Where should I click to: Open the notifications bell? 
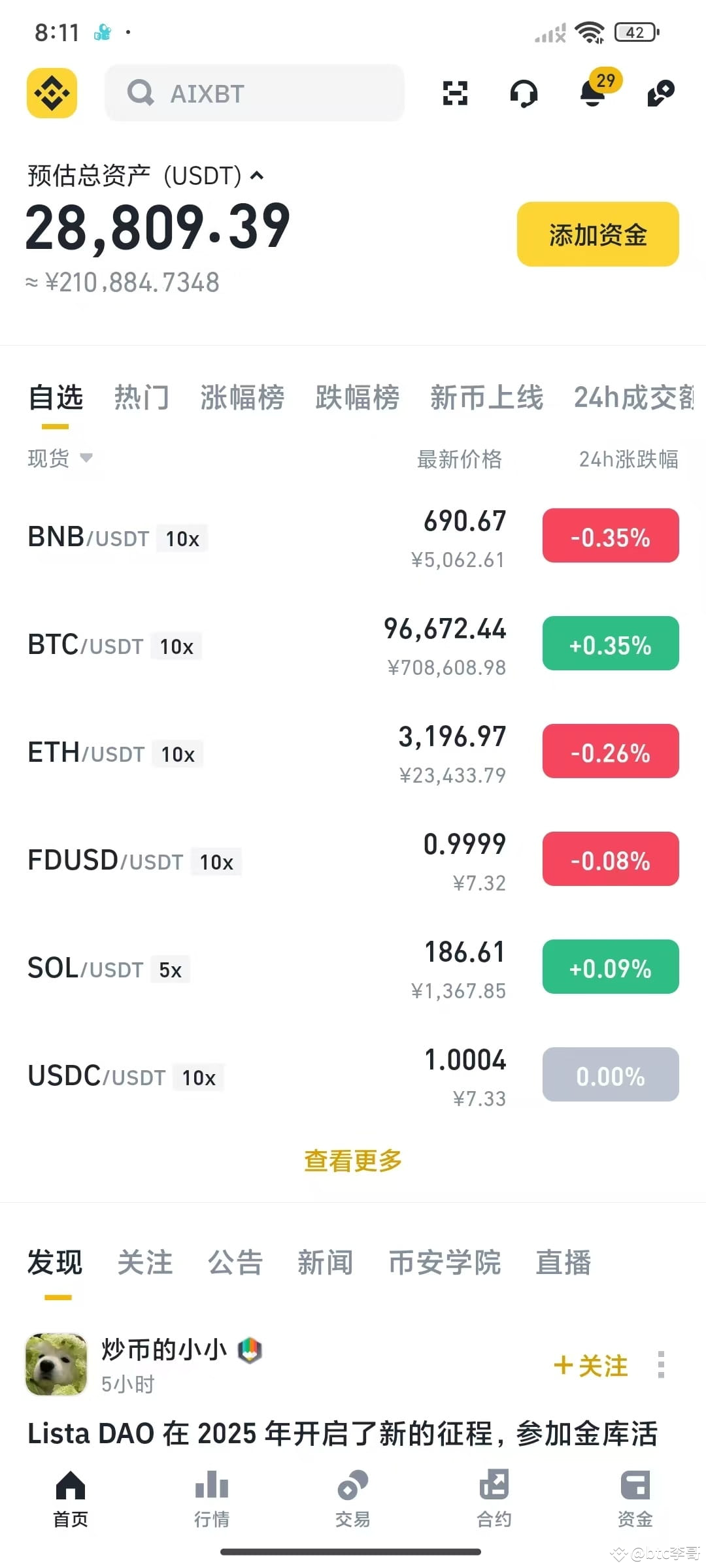pos(594,91)
